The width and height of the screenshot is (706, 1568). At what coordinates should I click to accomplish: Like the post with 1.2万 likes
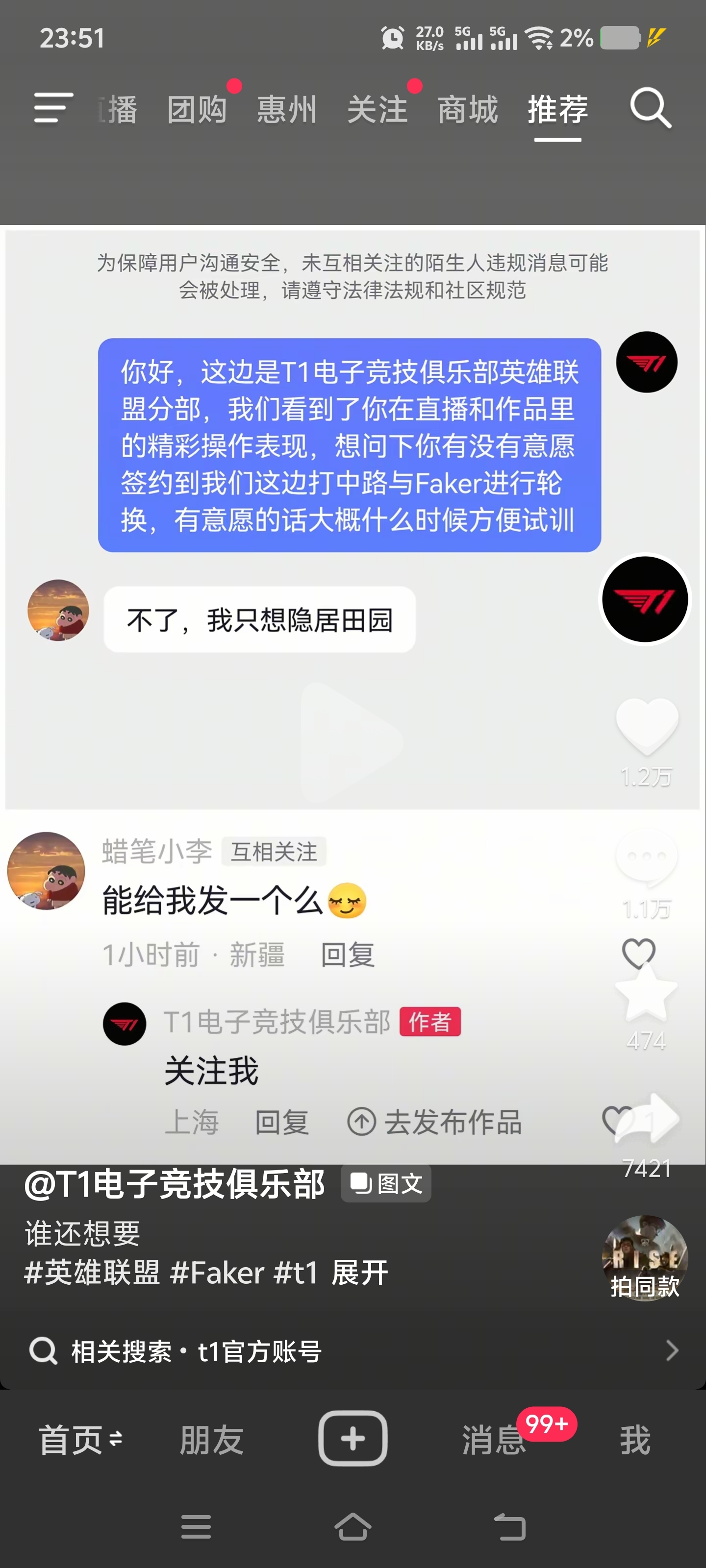point(647,726)
